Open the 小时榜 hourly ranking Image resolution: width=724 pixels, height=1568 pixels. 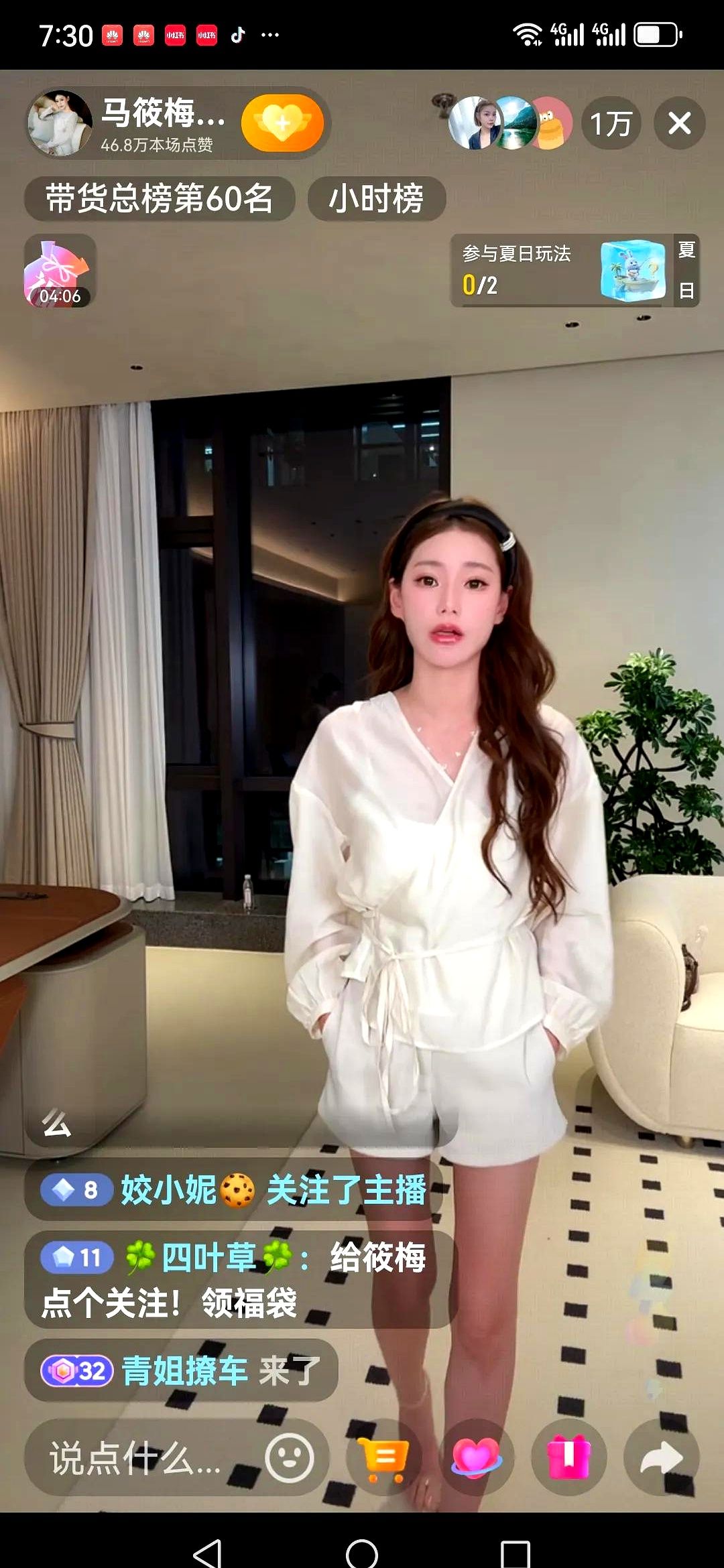pos(376,199)
